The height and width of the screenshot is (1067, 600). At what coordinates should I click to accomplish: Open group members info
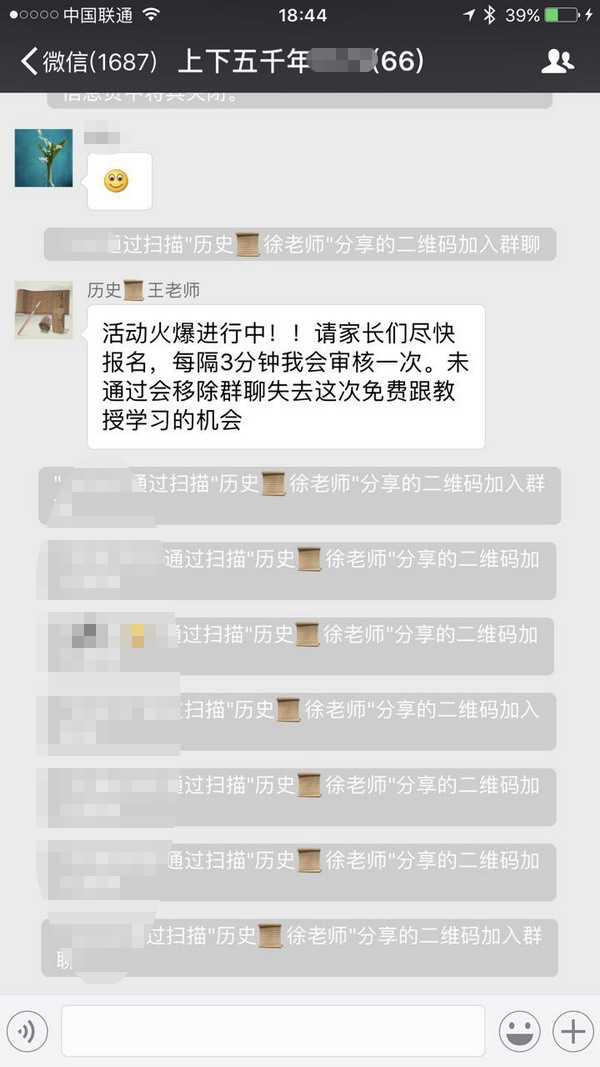tap(557, 62)
